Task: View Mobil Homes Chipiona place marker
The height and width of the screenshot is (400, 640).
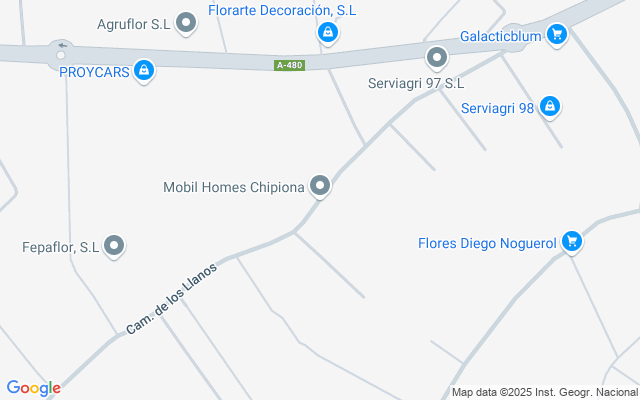Action: coord(320,185)
